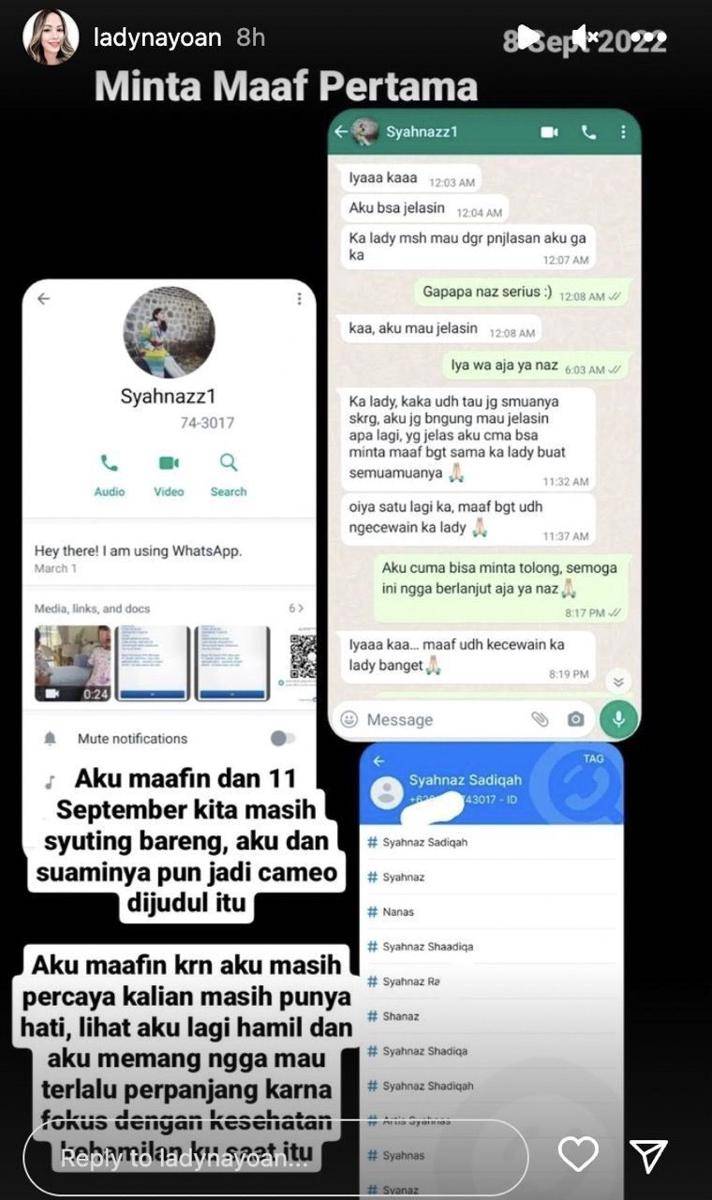
Task: Open ladynayoan's profile picture
Action: [x=50, y=38]
